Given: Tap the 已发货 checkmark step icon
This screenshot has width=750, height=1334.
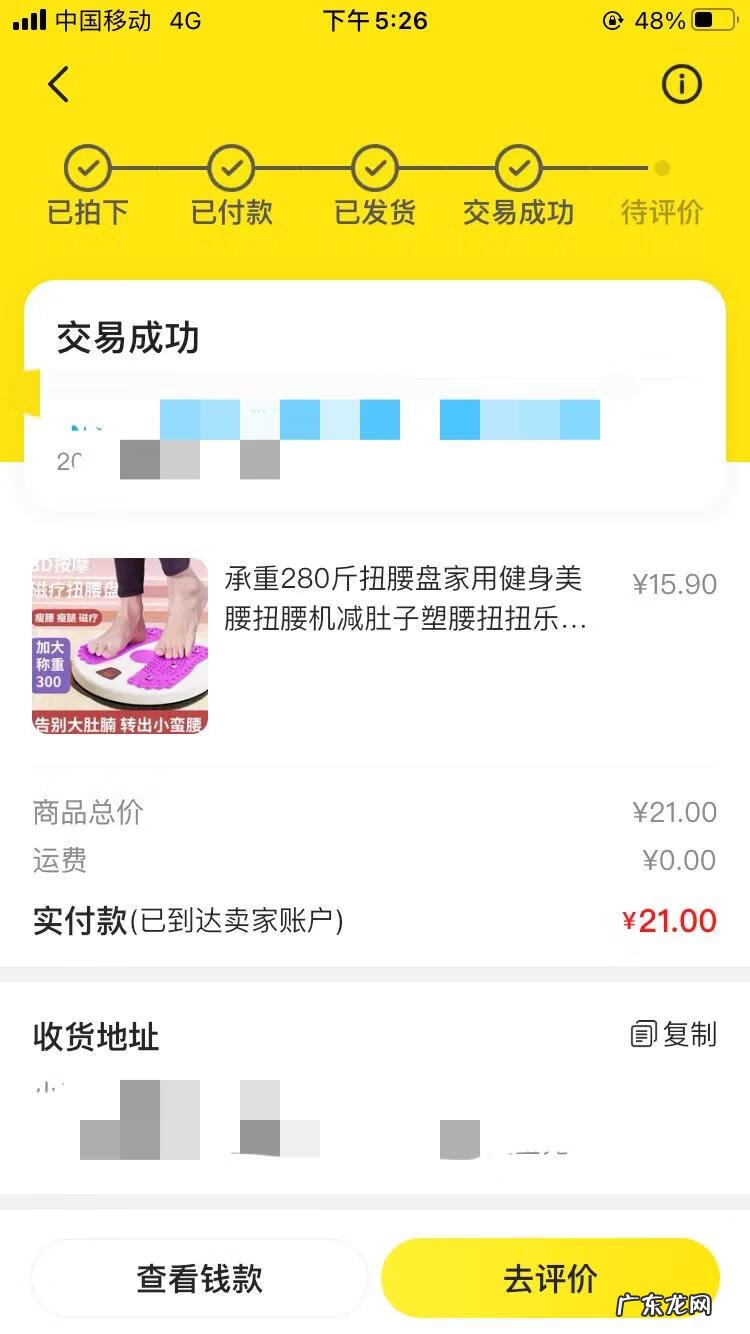Looking at the screenshot, I should (x=375, y=170).
